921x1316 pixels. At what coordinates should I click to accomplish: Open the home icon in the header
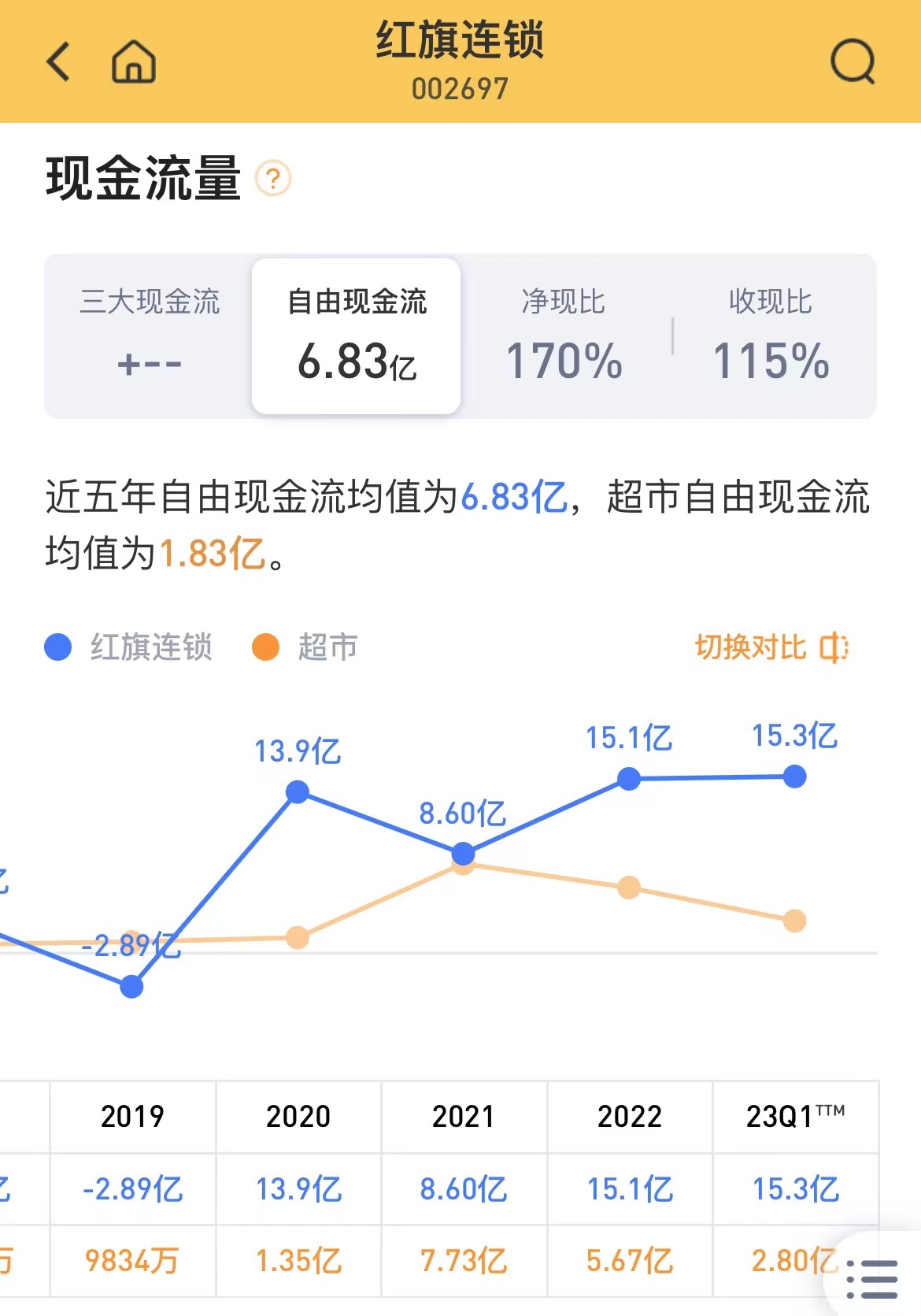[132, 63]
